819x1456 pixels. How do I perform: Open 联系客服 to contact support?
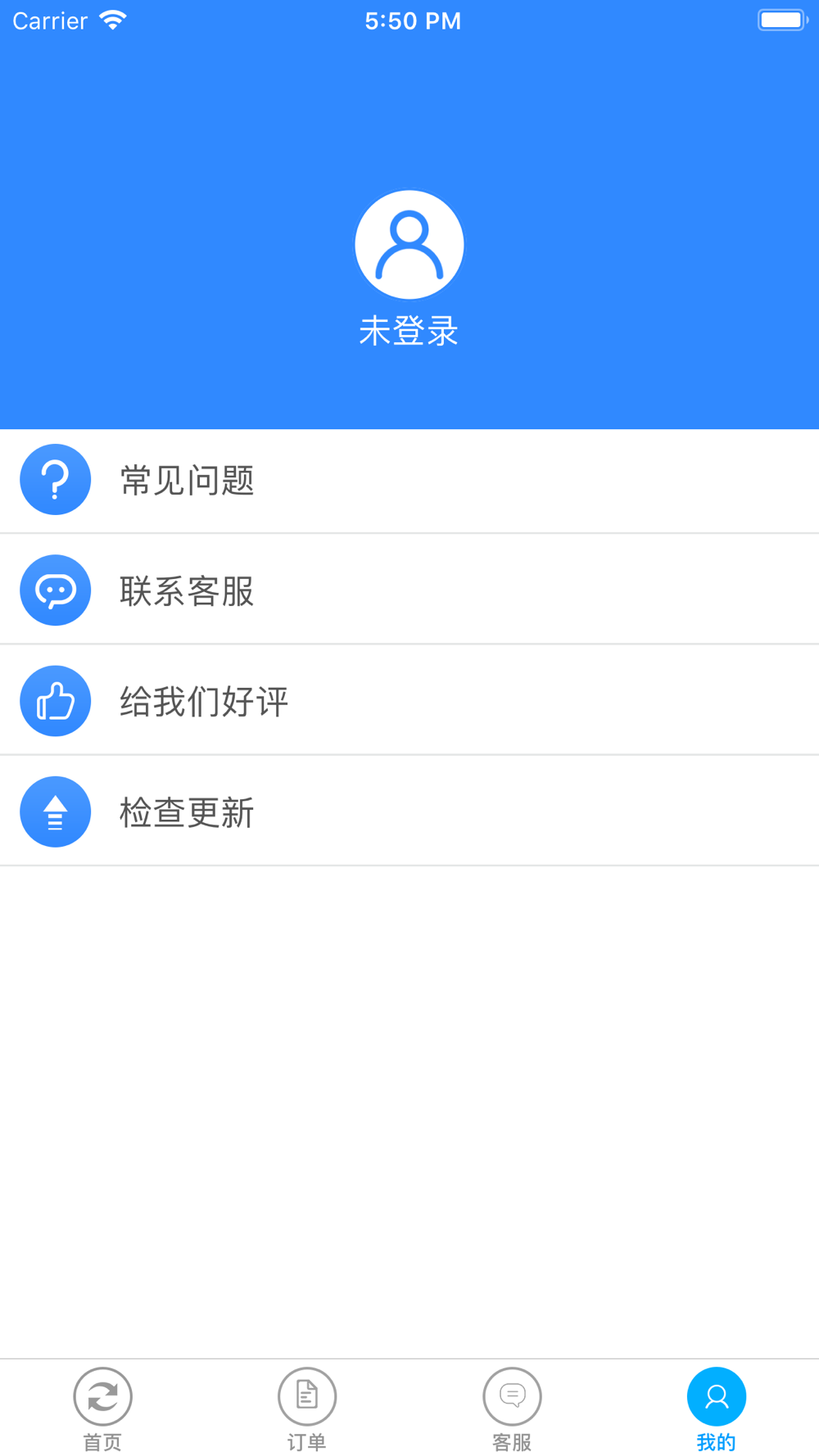point(409,590)
